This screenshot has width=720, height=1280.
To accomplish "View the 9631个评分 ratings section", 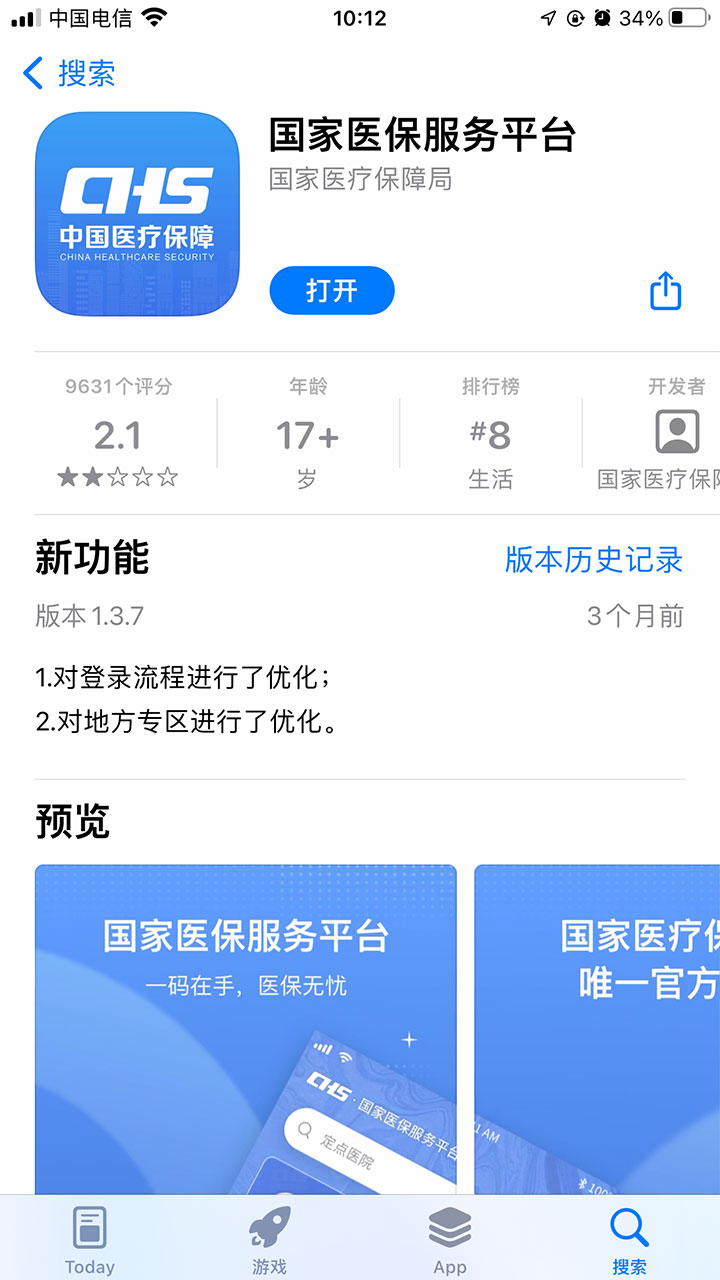I will 118,434.
